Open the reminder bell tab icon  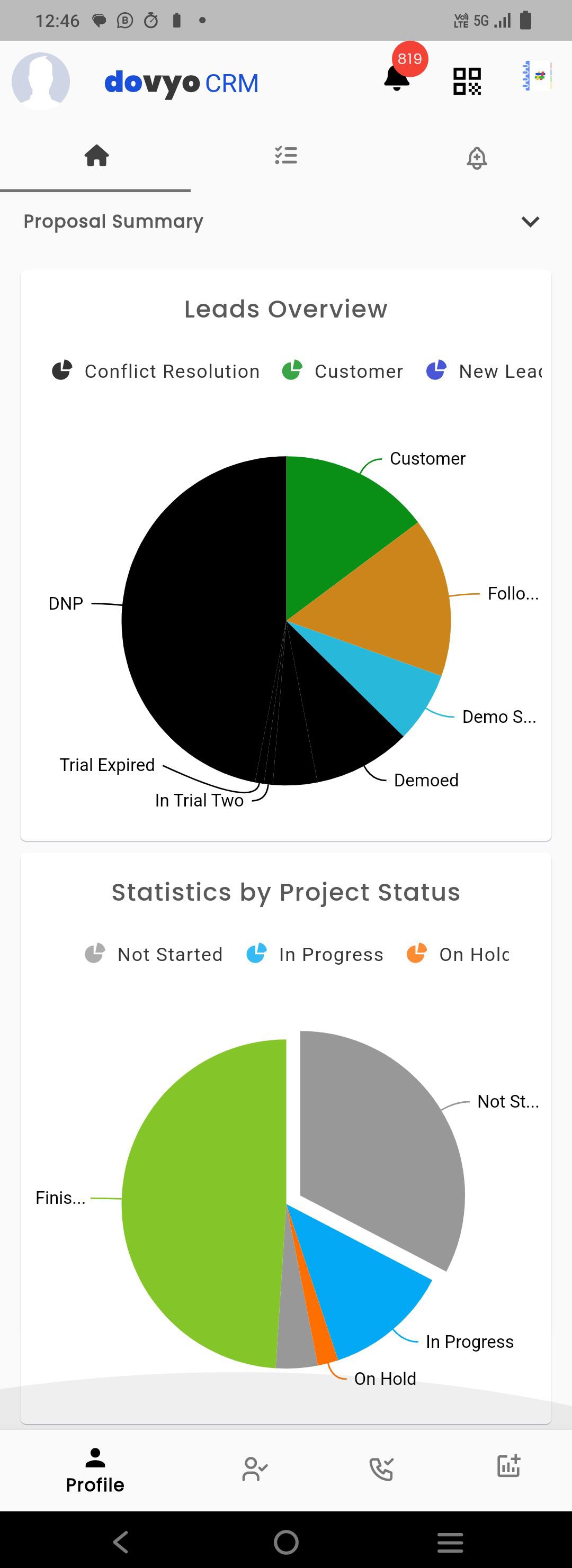(x=476, y=158)
